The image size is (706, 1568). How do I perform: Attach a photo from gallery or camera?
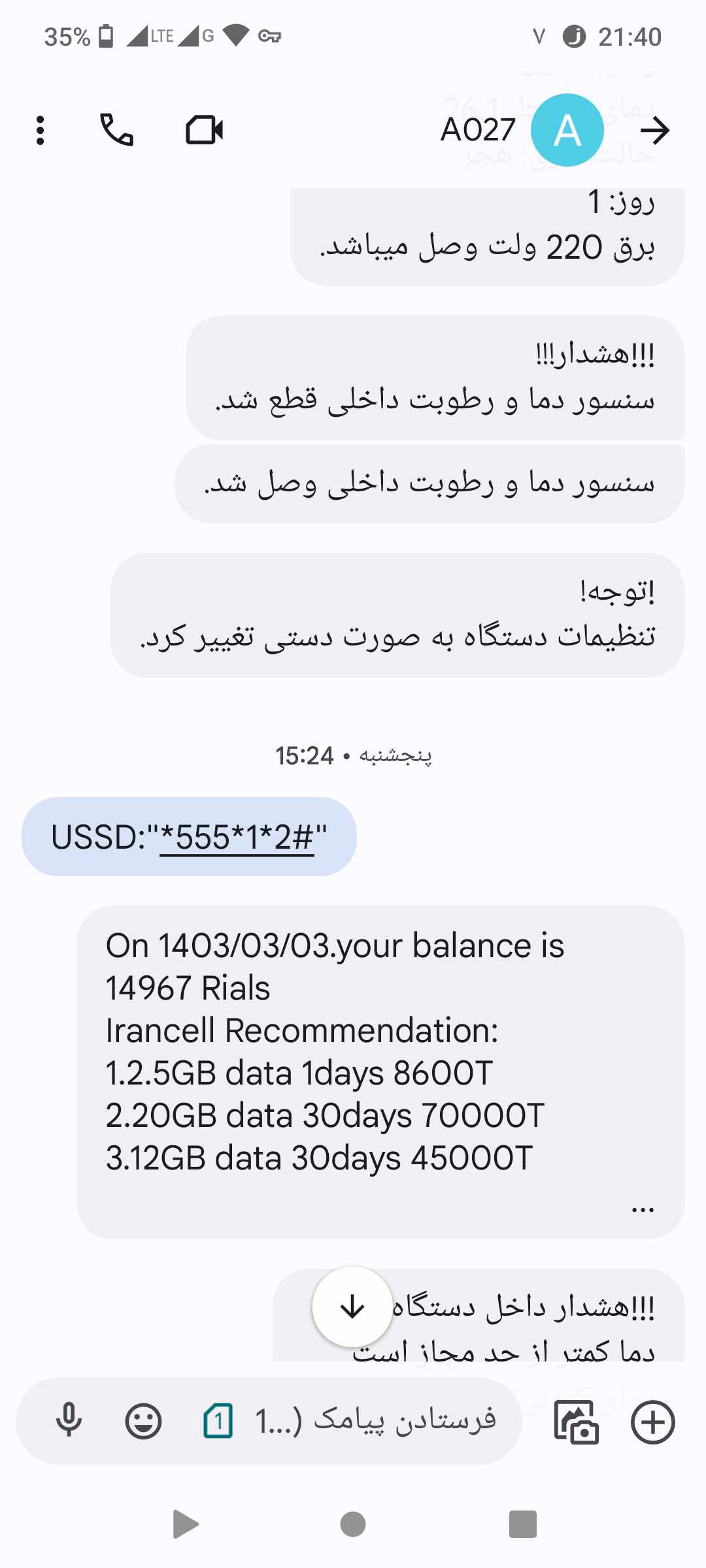576,1422
